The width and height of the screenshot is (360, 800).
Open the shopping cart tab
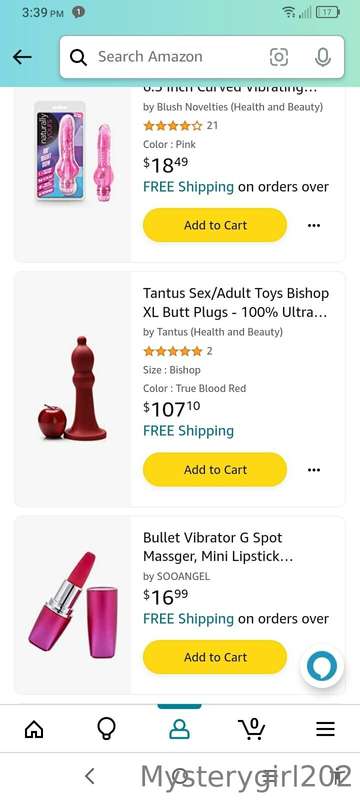click(x=252, y=729)
